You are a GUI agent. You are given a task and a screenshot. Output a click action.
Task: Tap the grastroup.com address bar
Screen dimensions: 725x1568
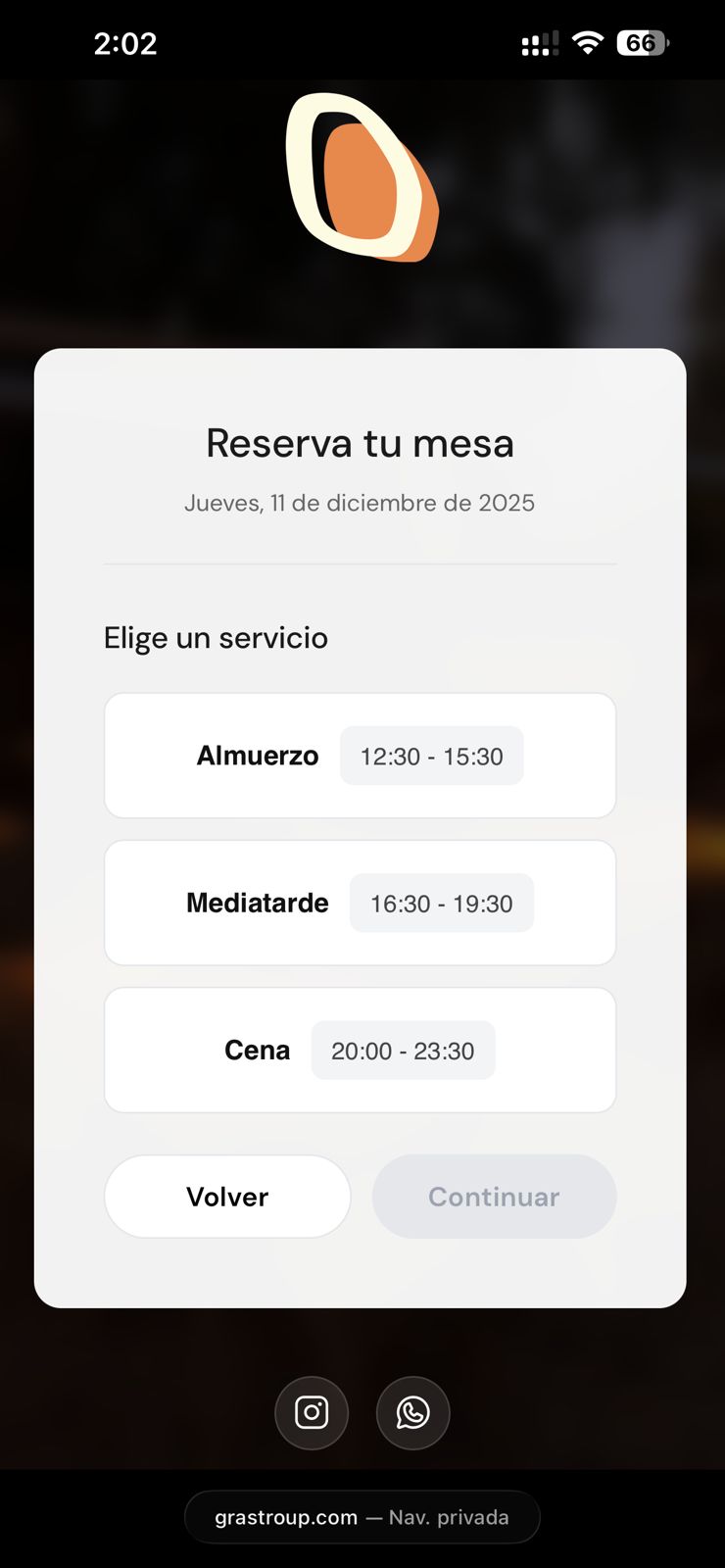(362, 1517)
